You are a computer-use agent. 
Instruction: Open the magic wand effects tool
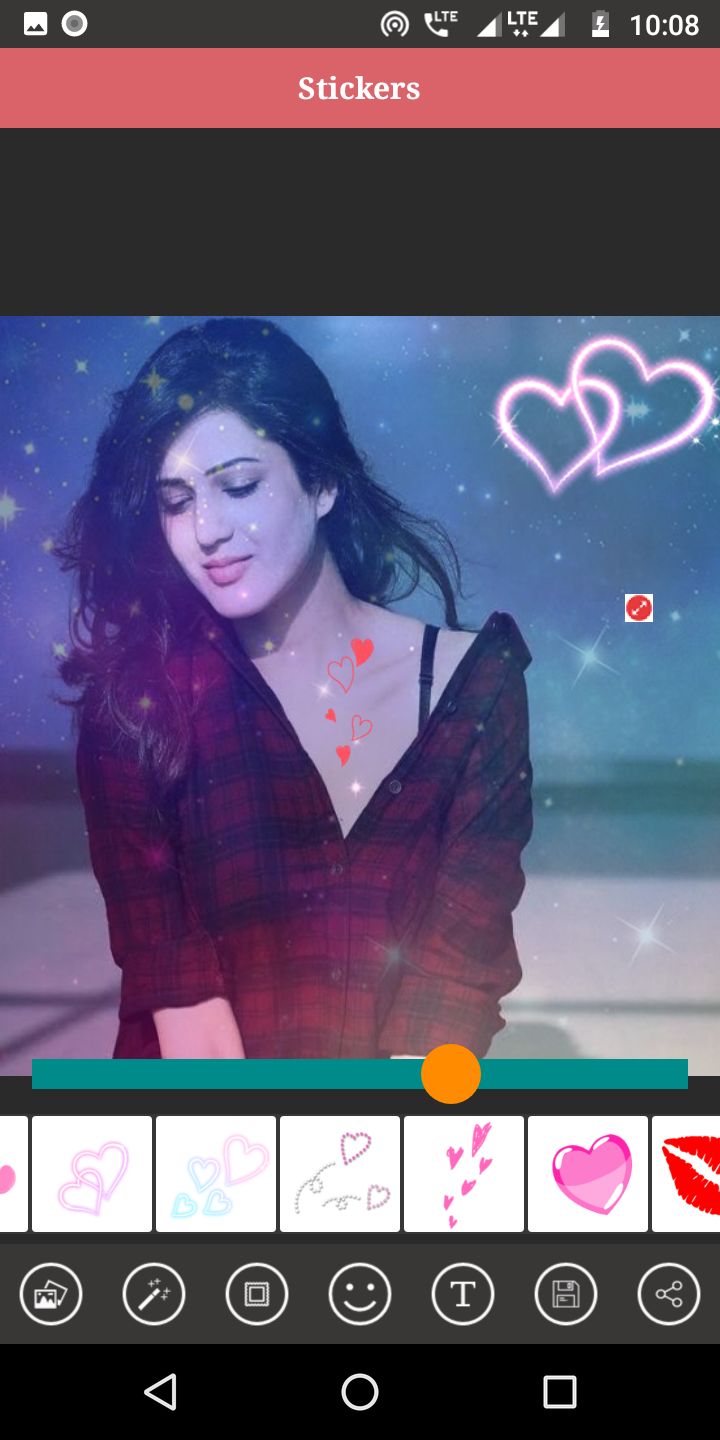(x=154, y=1295)
